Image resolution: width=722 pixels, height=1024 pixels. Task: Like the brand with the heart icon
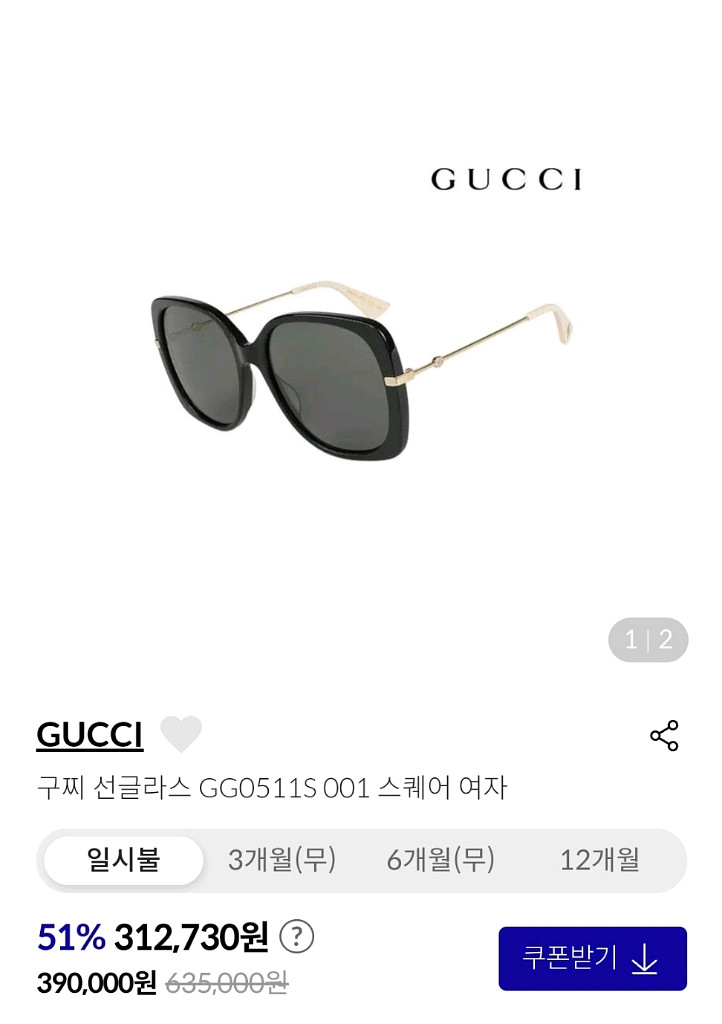click(x=181, y=734)
